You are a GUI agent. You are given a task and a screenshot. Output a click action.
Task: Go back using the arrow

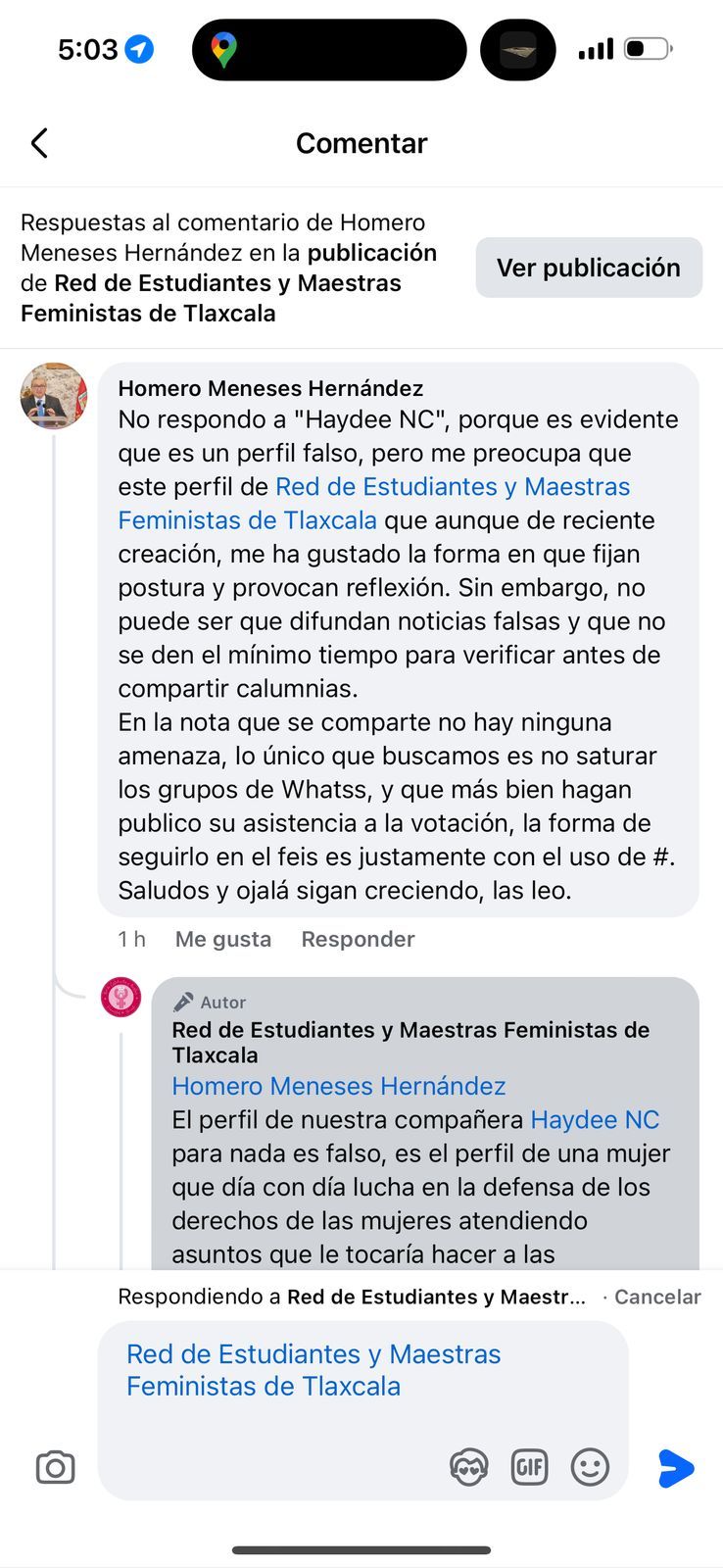tap(39, 143)
